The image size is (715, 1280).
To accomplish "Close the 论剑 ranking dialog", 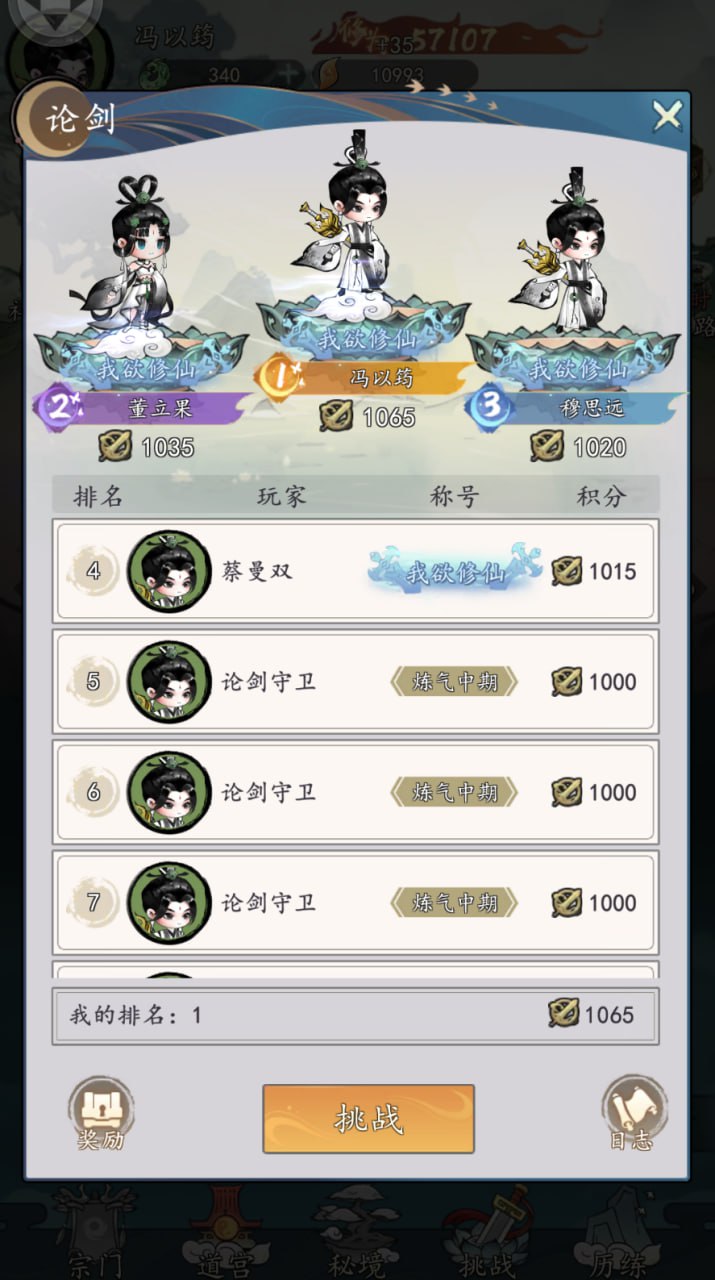I will point(667,116).
